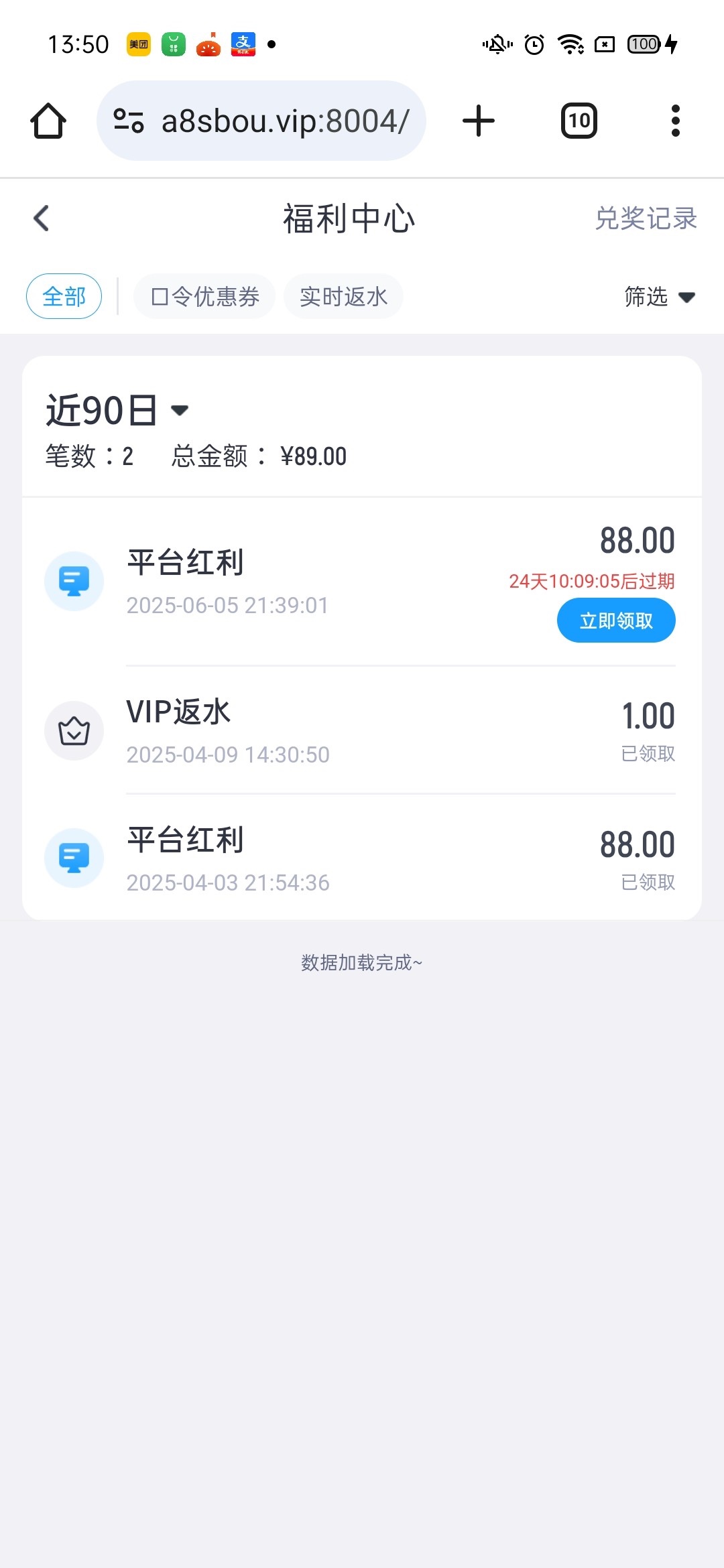Open the browser home button
The height and width of the screenshot is (1568, 724).
(48, 121)
